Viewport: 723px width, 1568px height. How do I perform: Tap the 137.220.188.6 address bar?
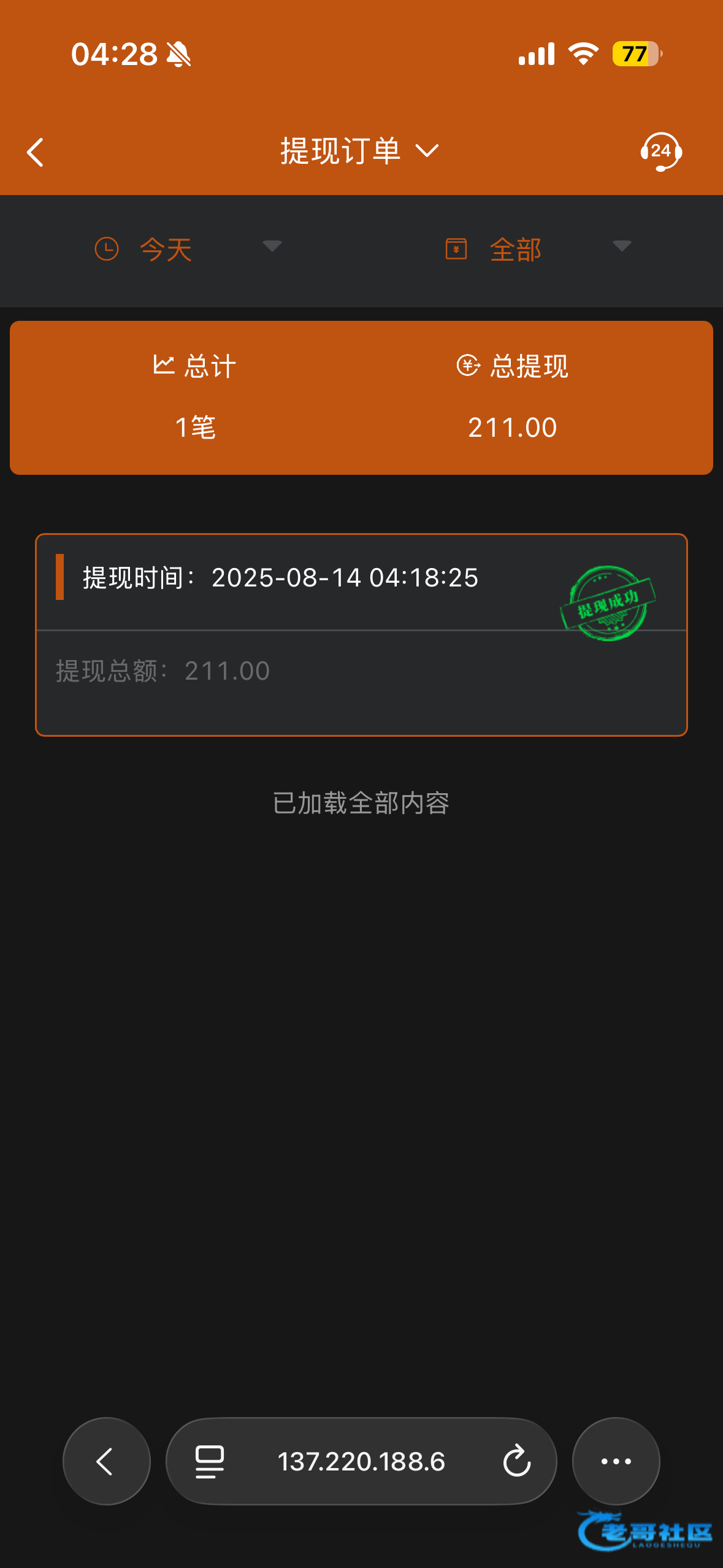[361, 1461]
